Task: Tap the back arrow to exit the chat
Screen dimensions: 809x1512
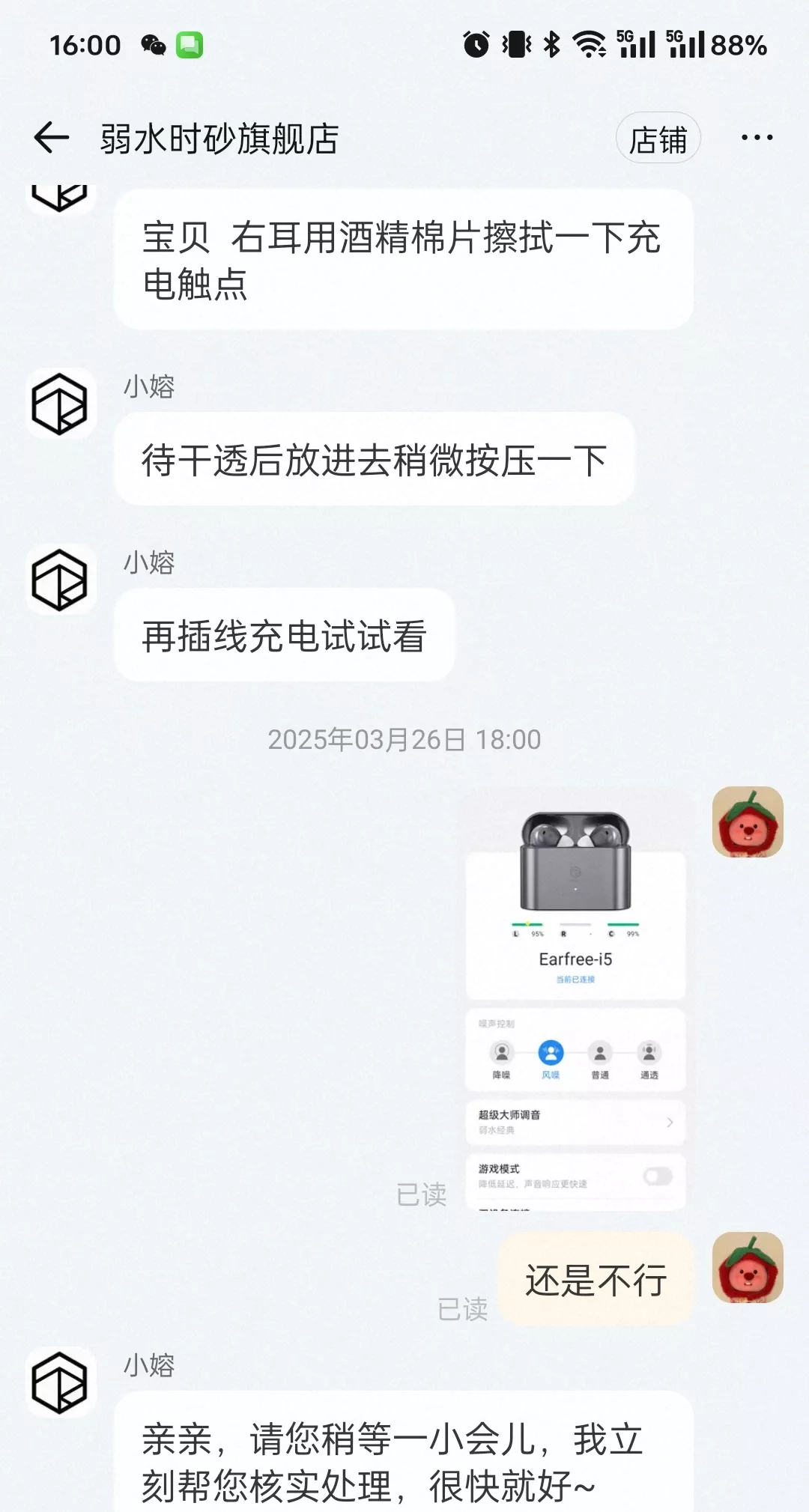Action: click(x=50, y=136)
